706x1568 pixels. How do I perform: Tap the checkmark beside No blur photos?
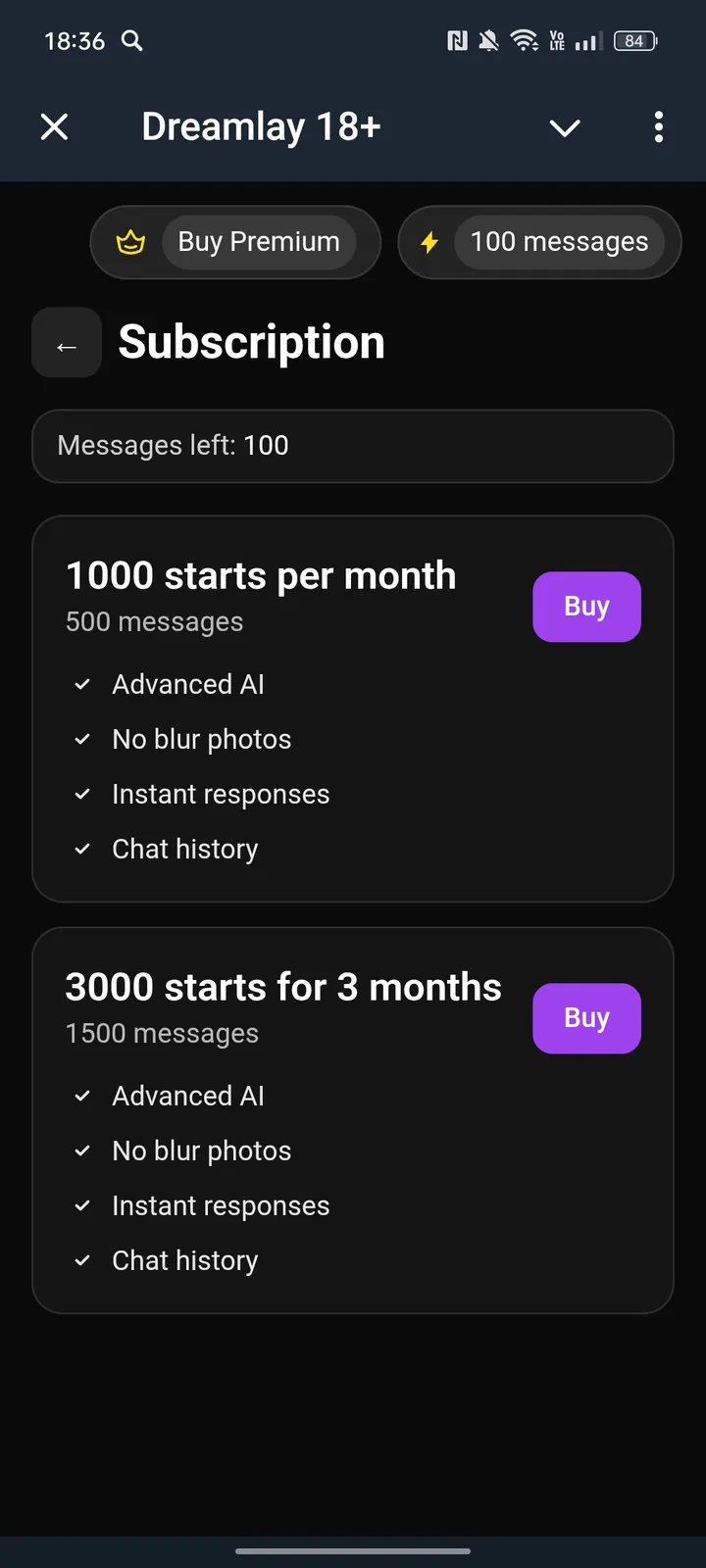[82, 739]
